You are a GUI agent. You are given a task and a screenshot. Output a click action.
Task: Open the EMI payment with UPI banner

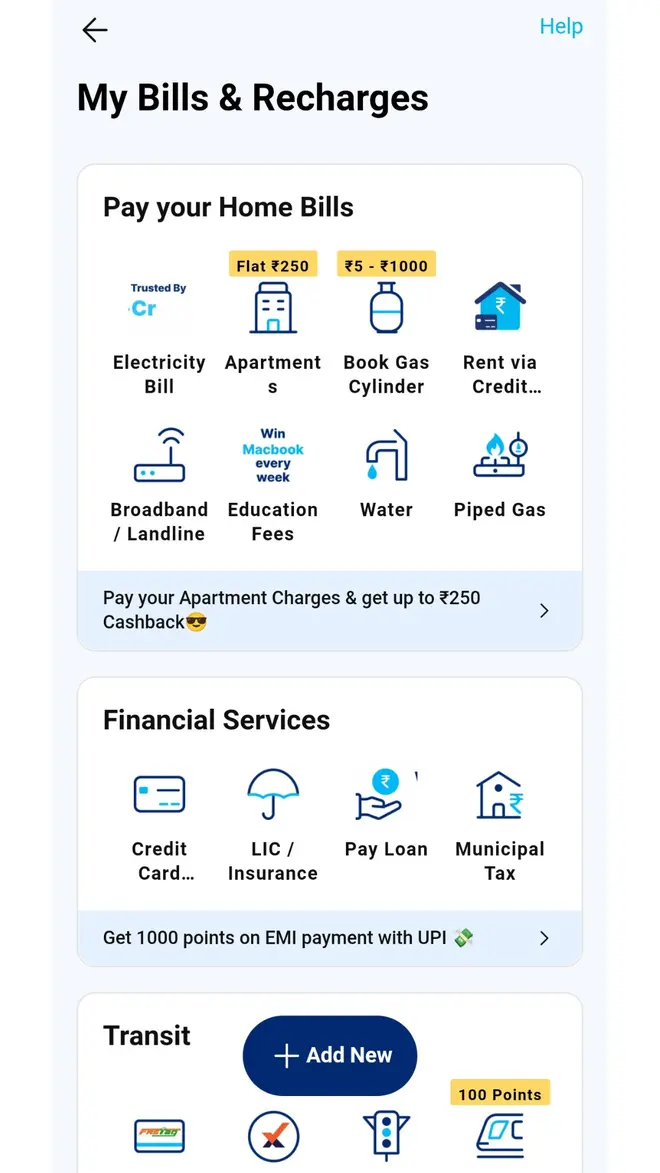(330, 938)
